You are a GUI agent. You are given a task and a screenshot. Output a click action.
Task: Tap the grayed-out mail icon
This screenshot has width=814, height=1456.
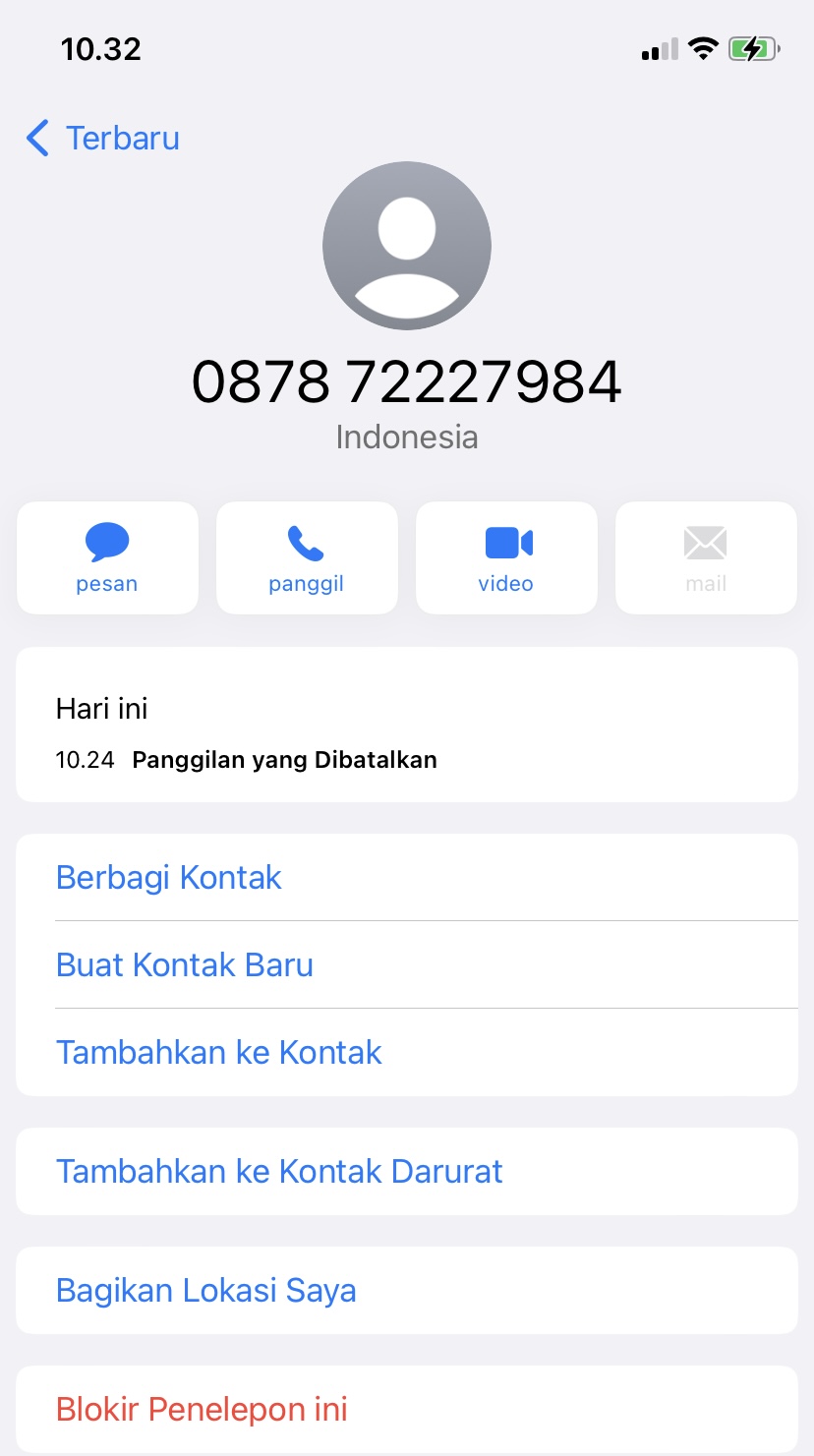click(705, 556)
